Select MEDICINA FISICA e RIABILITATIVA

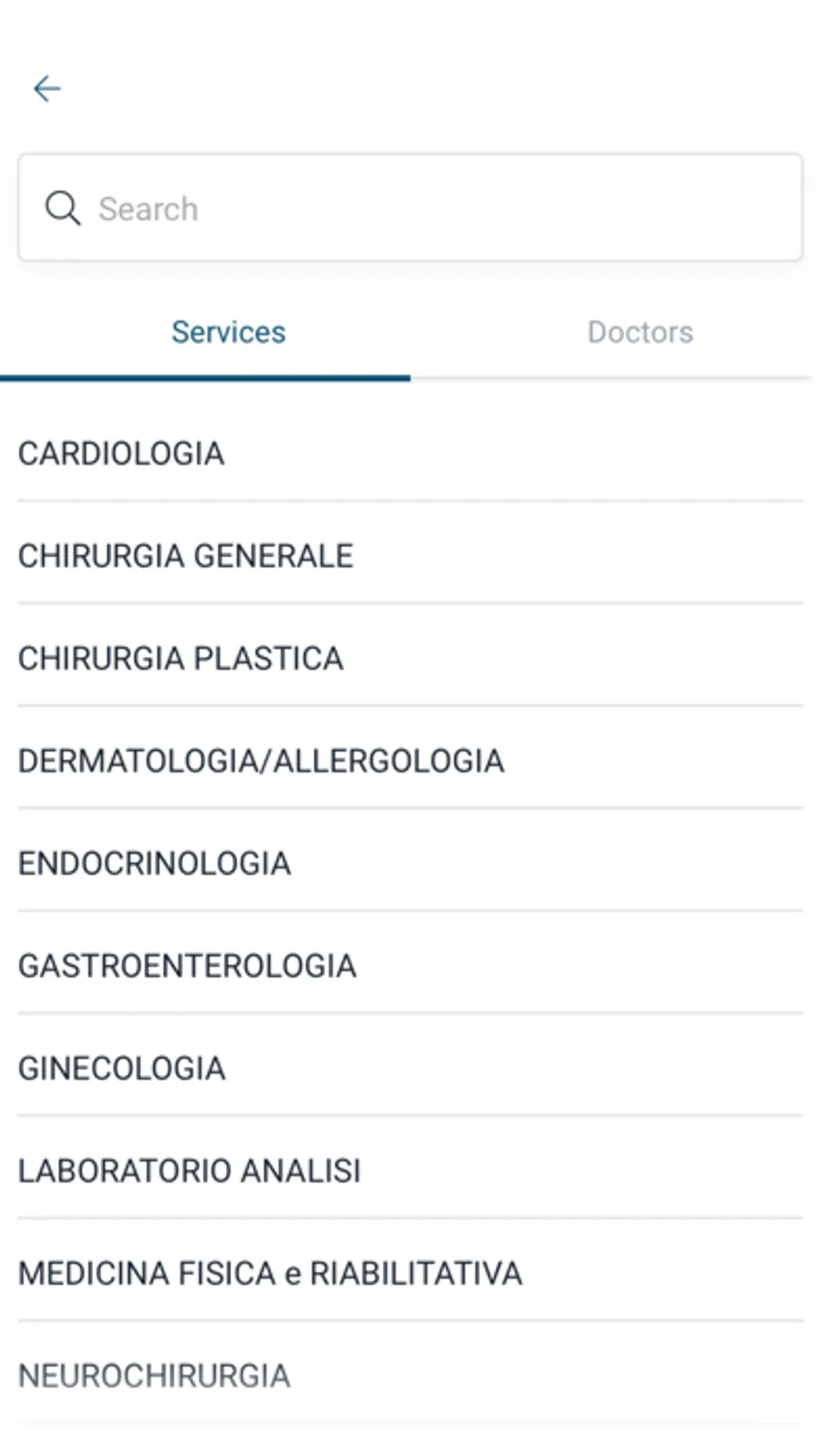tap(270, 1274)
